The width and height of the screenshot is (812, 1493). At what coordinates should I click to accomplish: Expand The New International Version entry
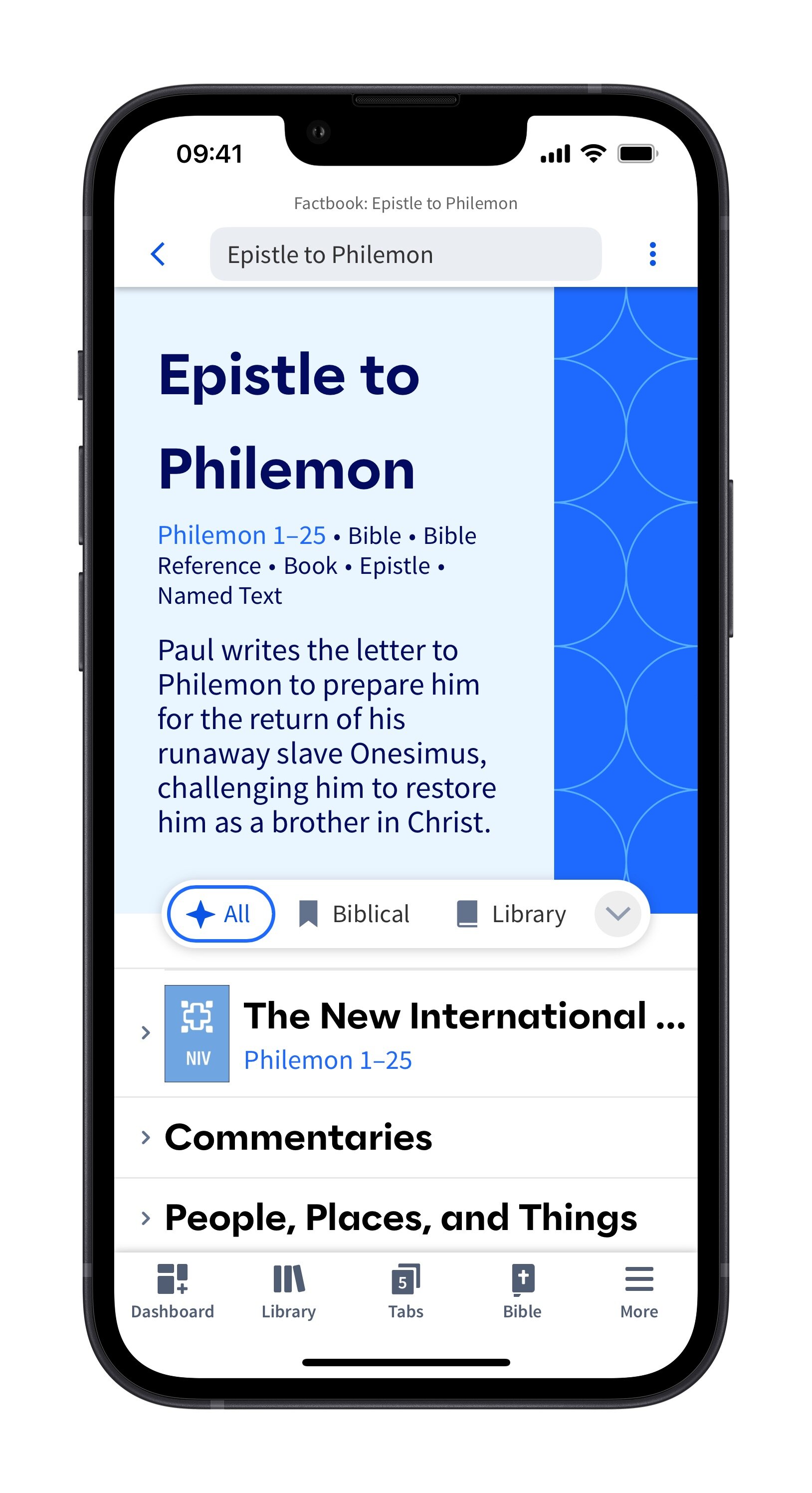coord(145,1032)
